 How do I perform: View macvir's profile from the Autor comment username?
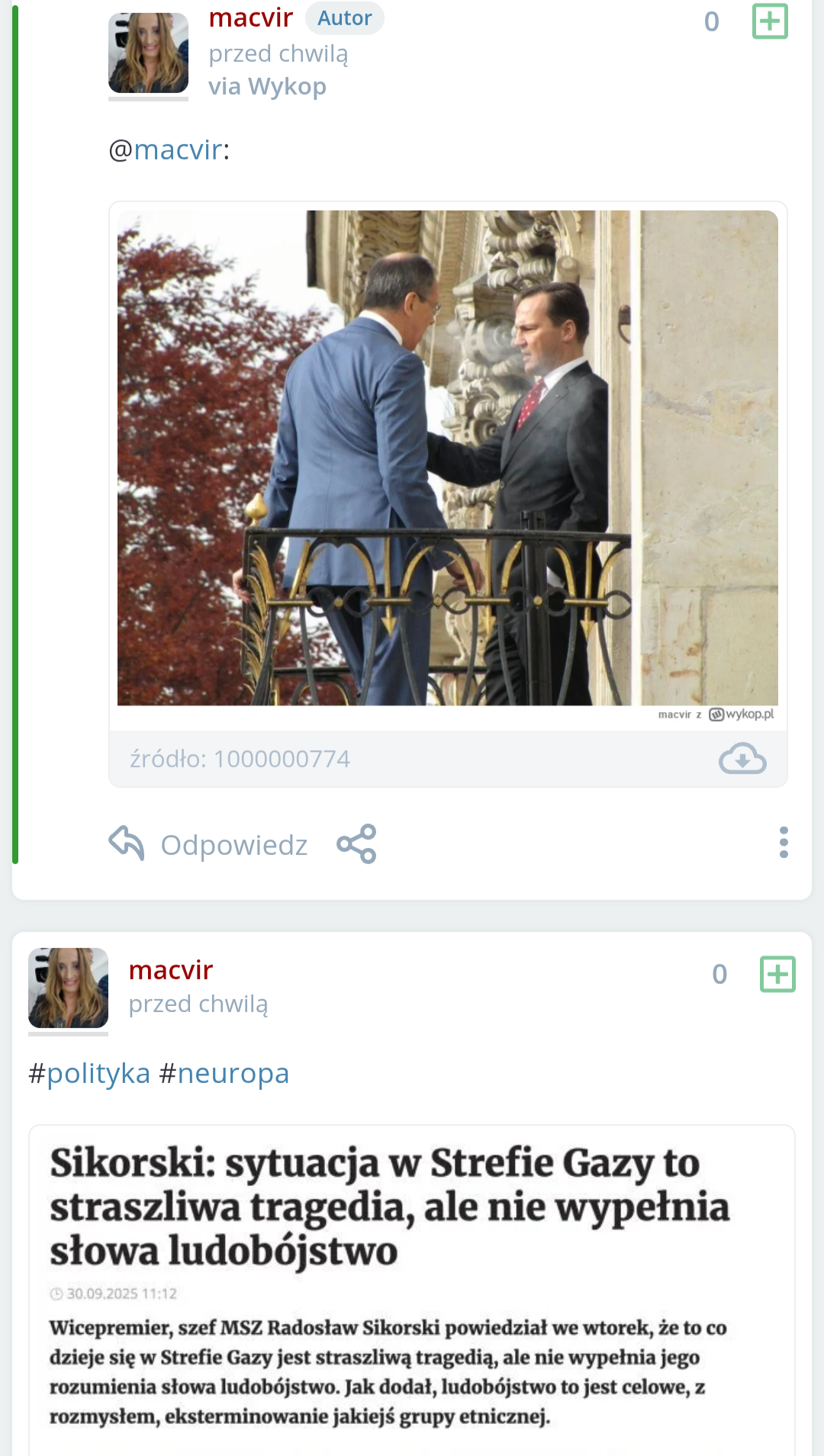(250, 18)
